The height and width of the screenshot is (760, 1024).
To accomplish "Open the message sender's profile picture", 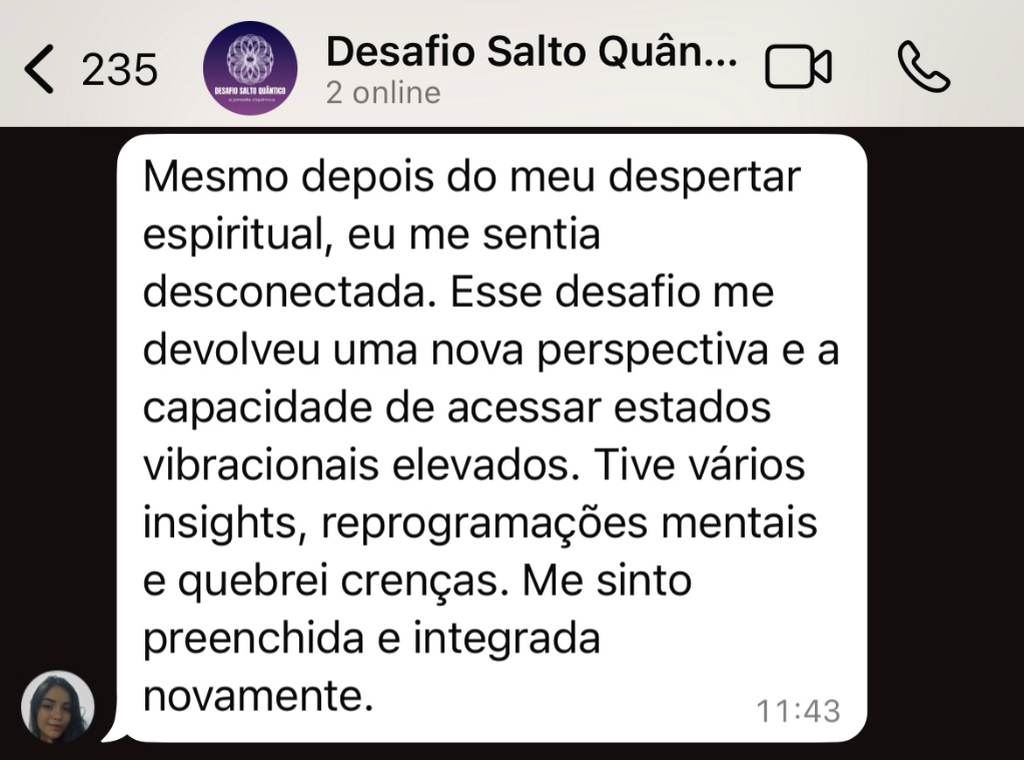I will tap(57, 706).
